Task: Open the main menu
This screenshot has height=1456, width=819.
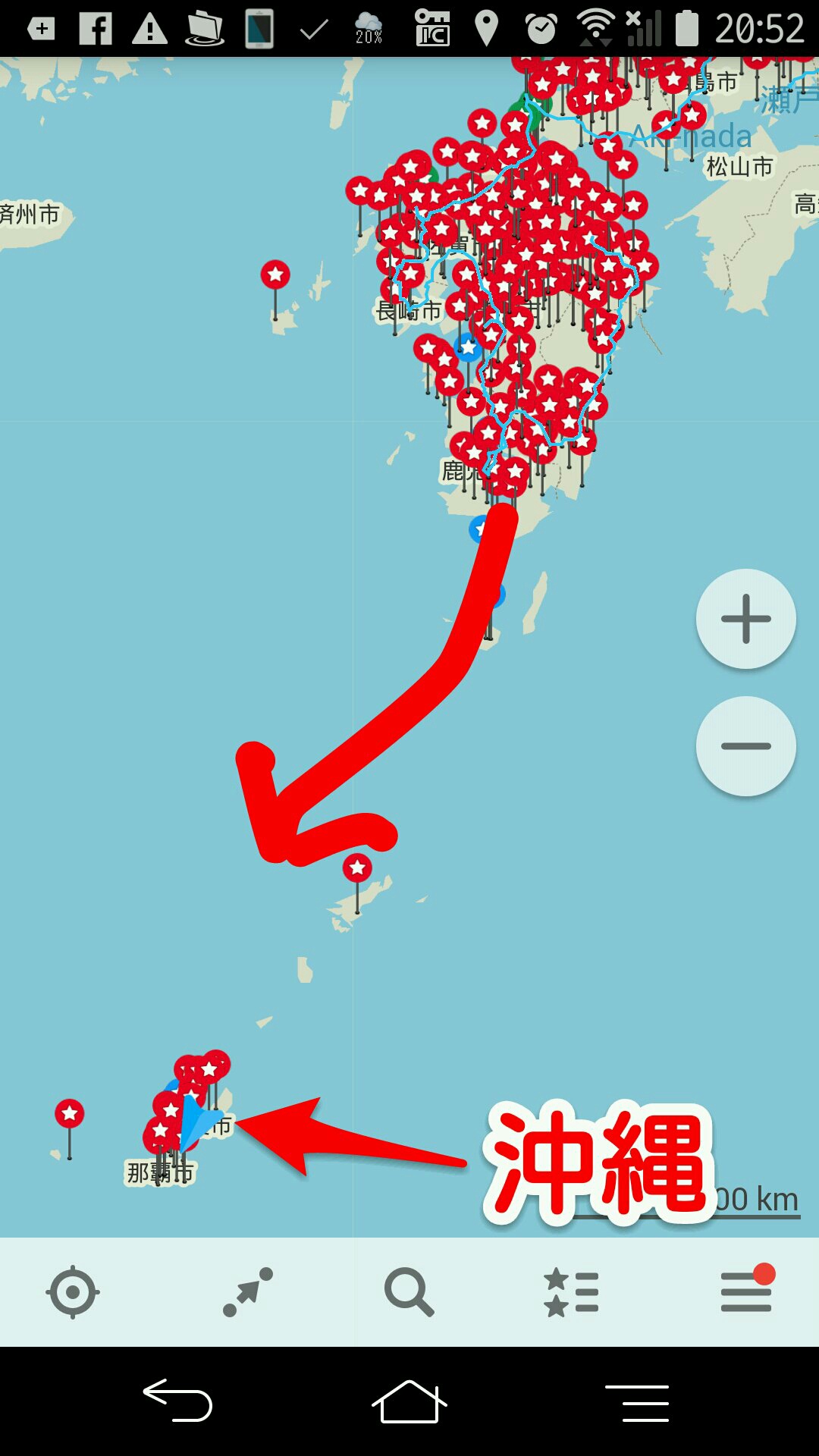Action: tap(746, 1291)
